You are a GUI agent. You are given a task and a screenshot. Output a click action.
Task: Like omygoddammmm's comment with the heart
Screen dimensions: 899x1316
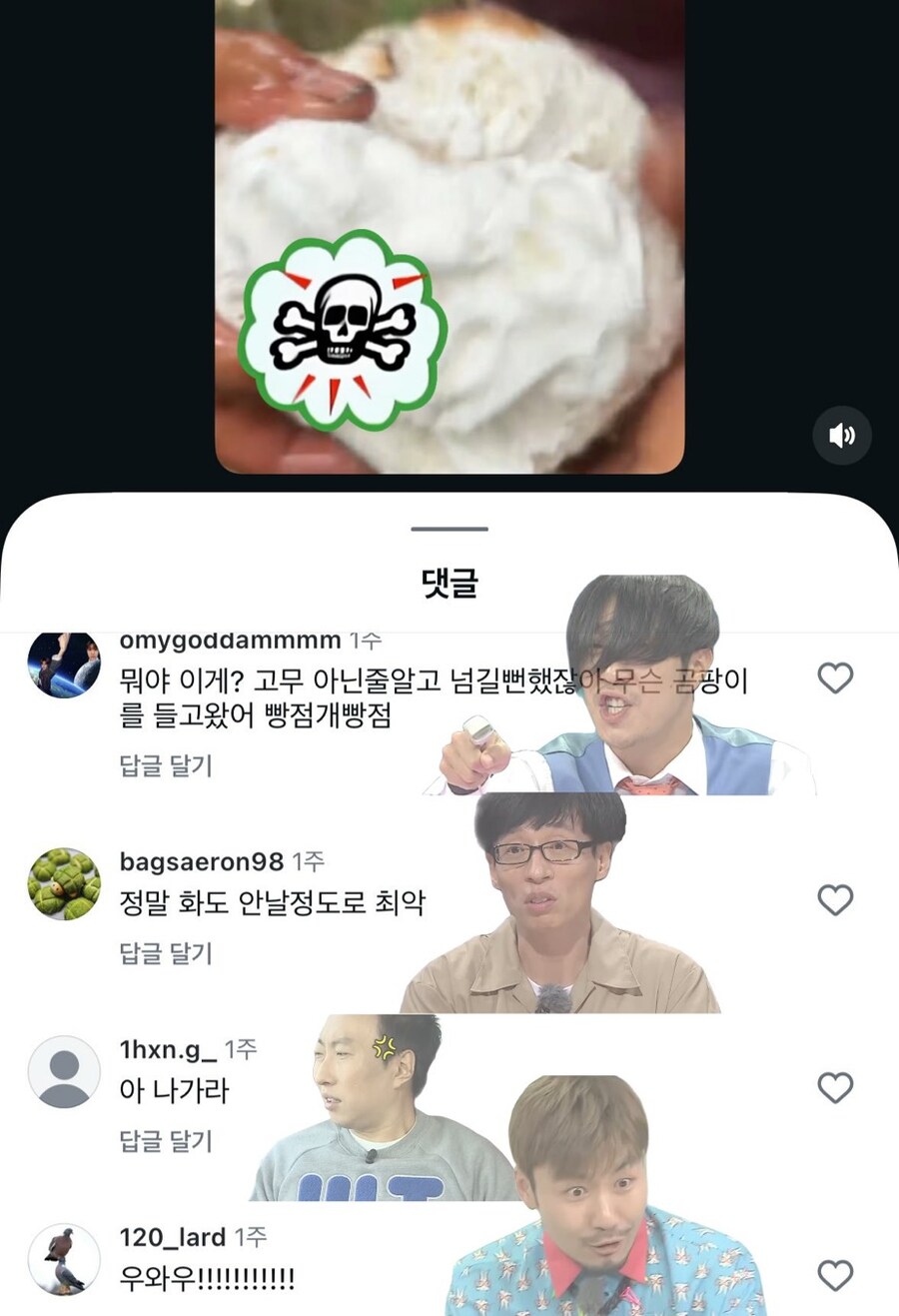pos(835,677)
